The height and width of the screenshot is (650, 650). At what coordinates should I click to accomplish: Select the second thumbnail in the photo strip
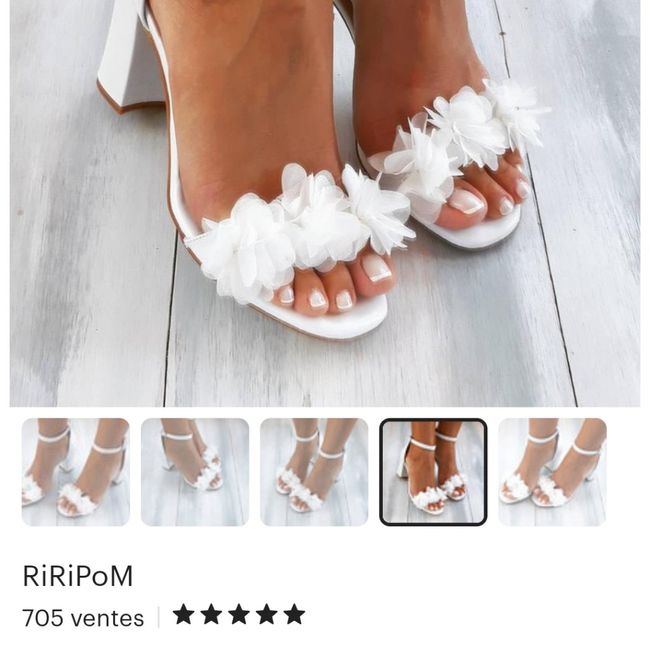(195, 472)
